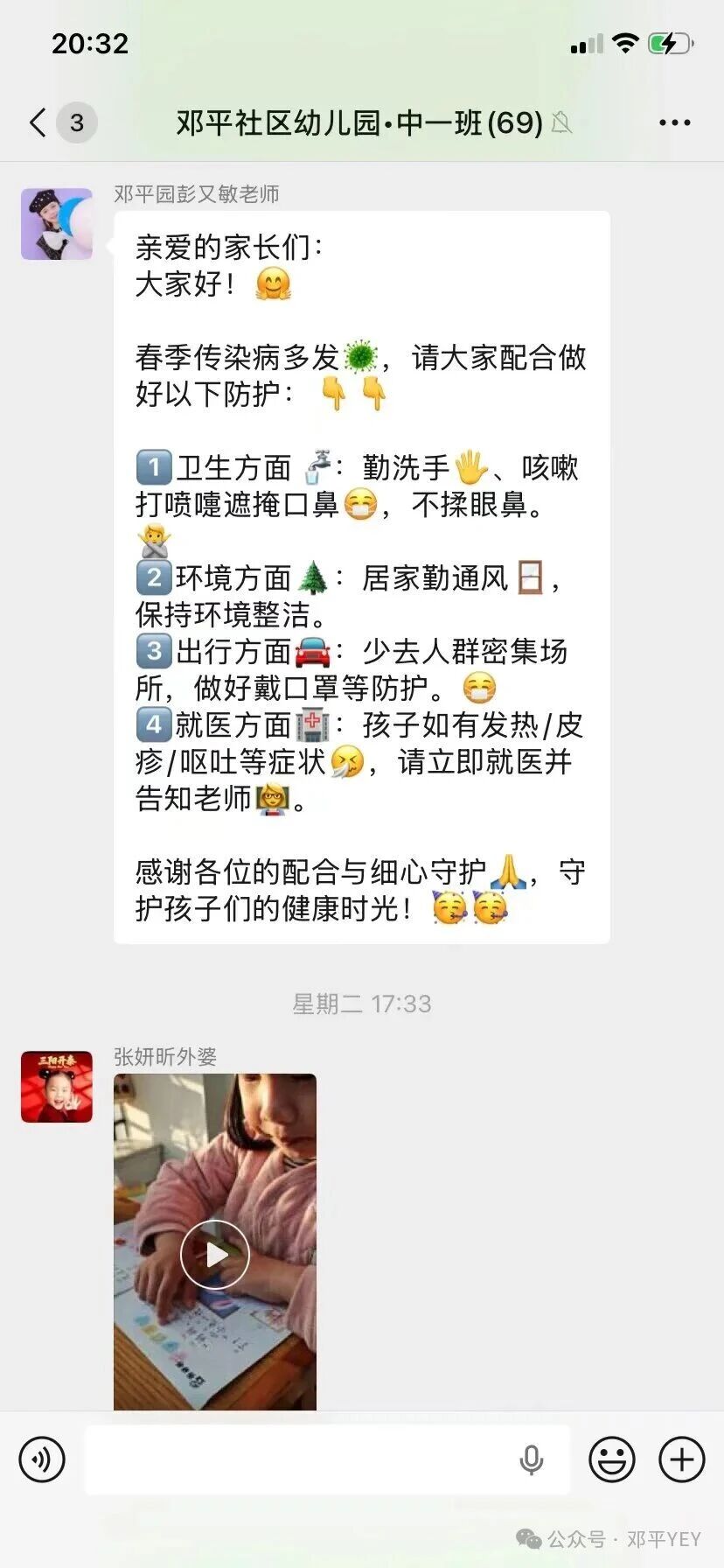
Task: Open 邓平园彭又敏老师's profile avatar
Action: [x=57, y=224]
